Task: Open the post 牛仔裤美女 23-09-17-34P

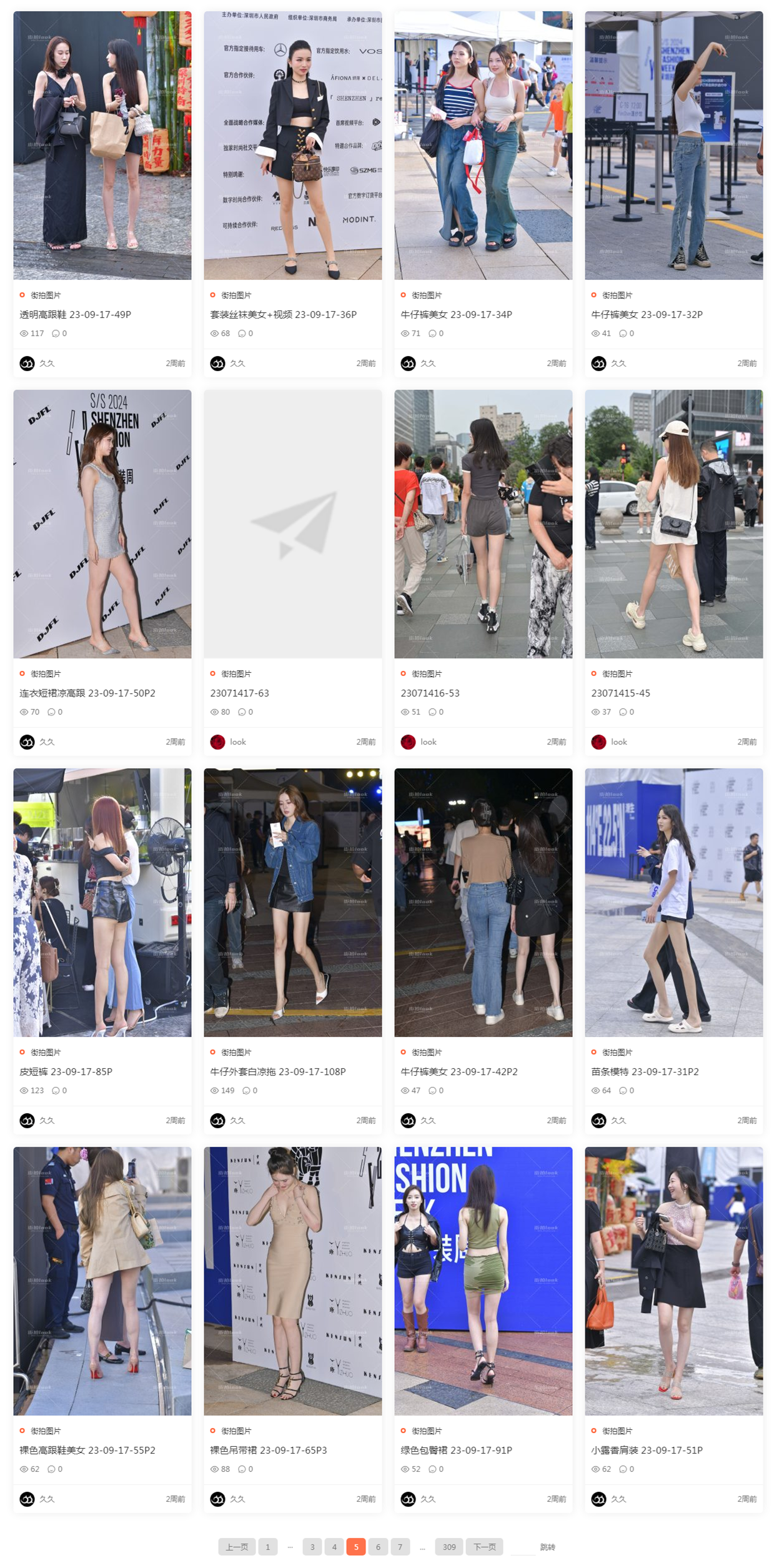Action: point(456,314)
